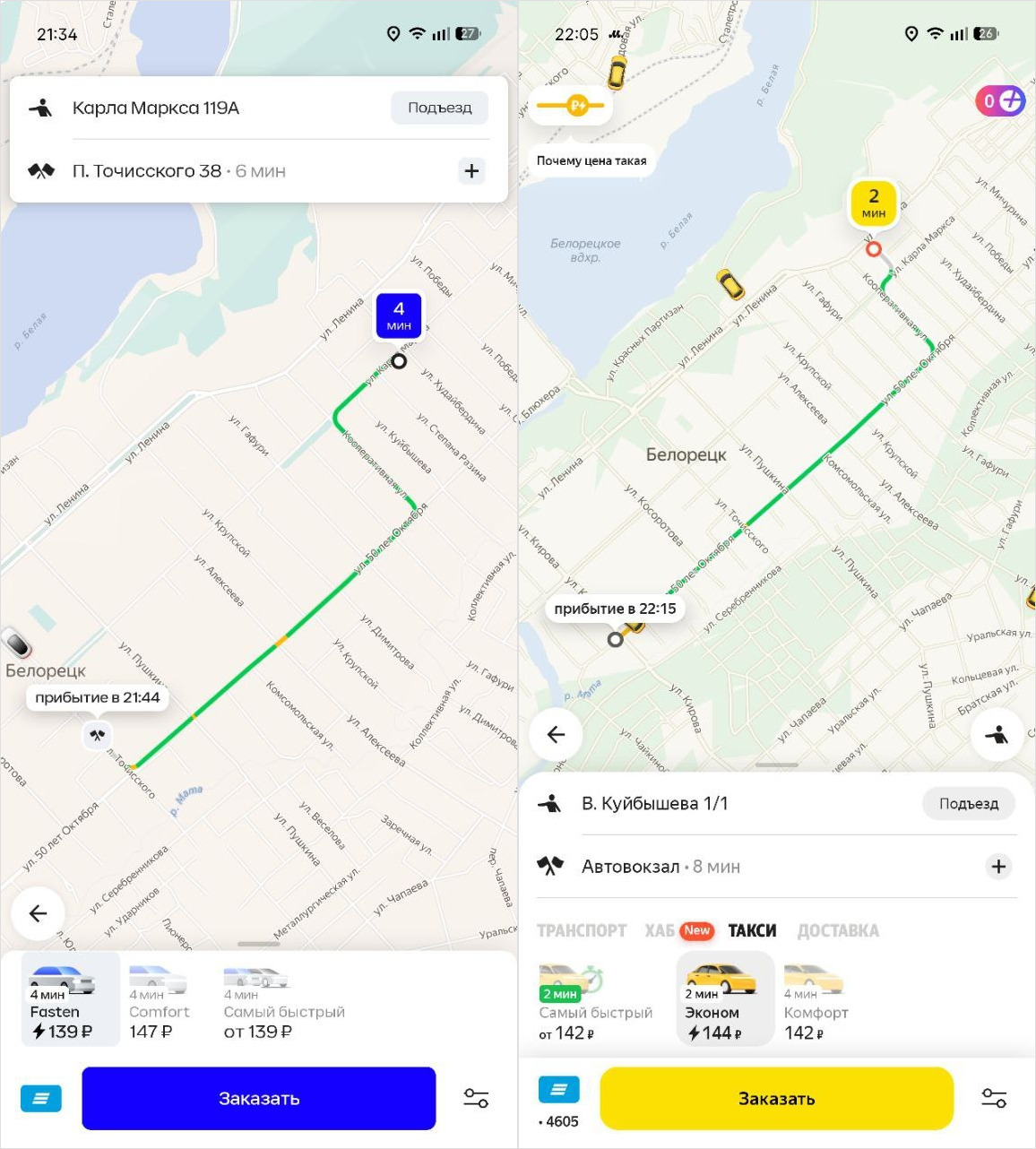Add a stop using the plus next to Автовокзал
Image resolution: width=1036 pixels, height=1149 pixels.
coord(998,866)
